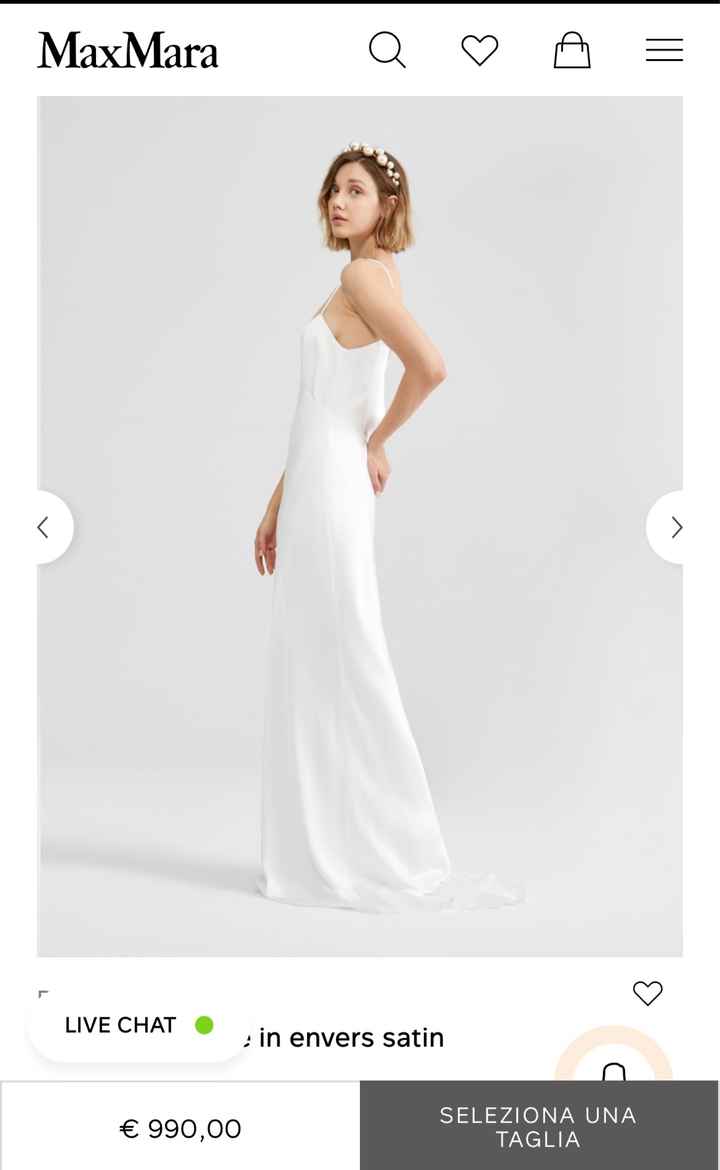Show the next product photo
The image size is (720, 1170).
pyautogui.click(x=675, y=527)
